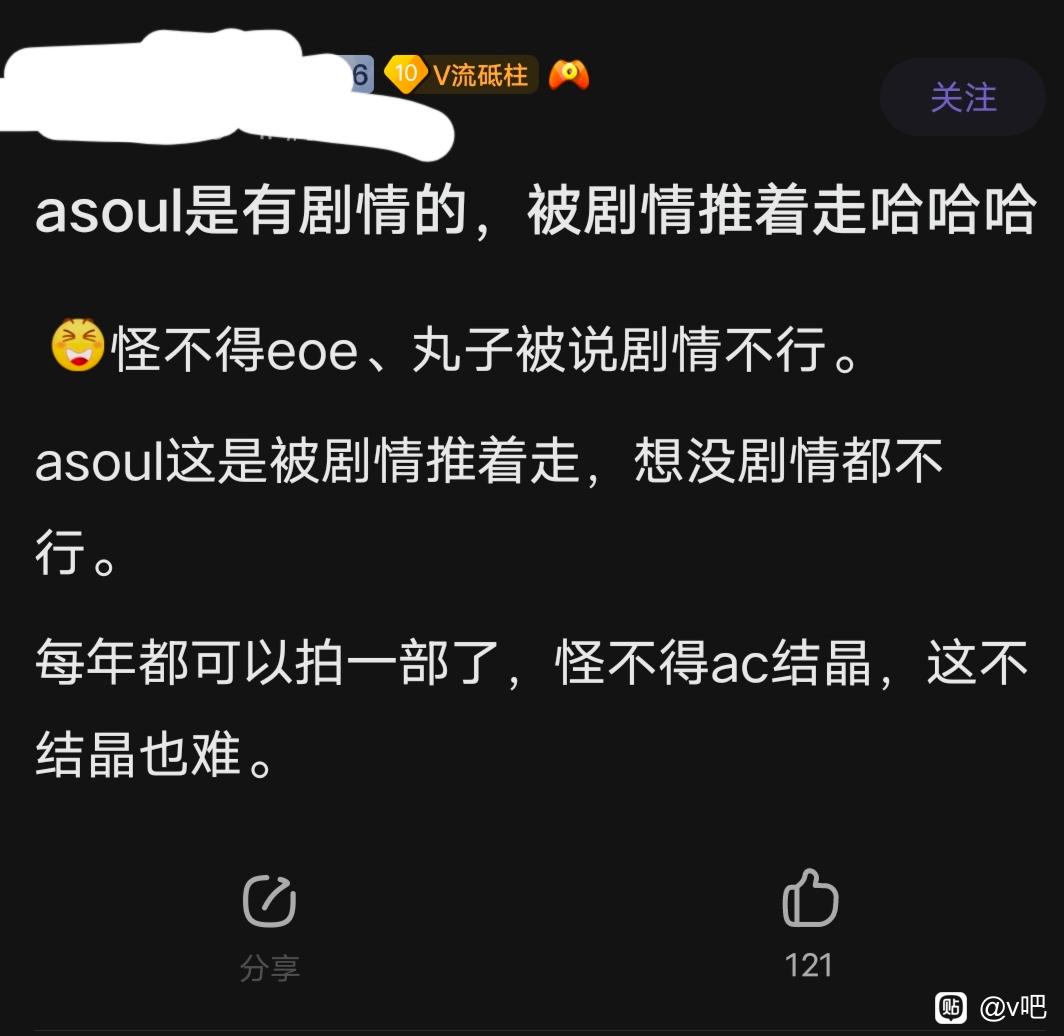Screen dimensions: 1064x1036
Task: Open the V流砥柱 level badge
Action: (463, 75)
